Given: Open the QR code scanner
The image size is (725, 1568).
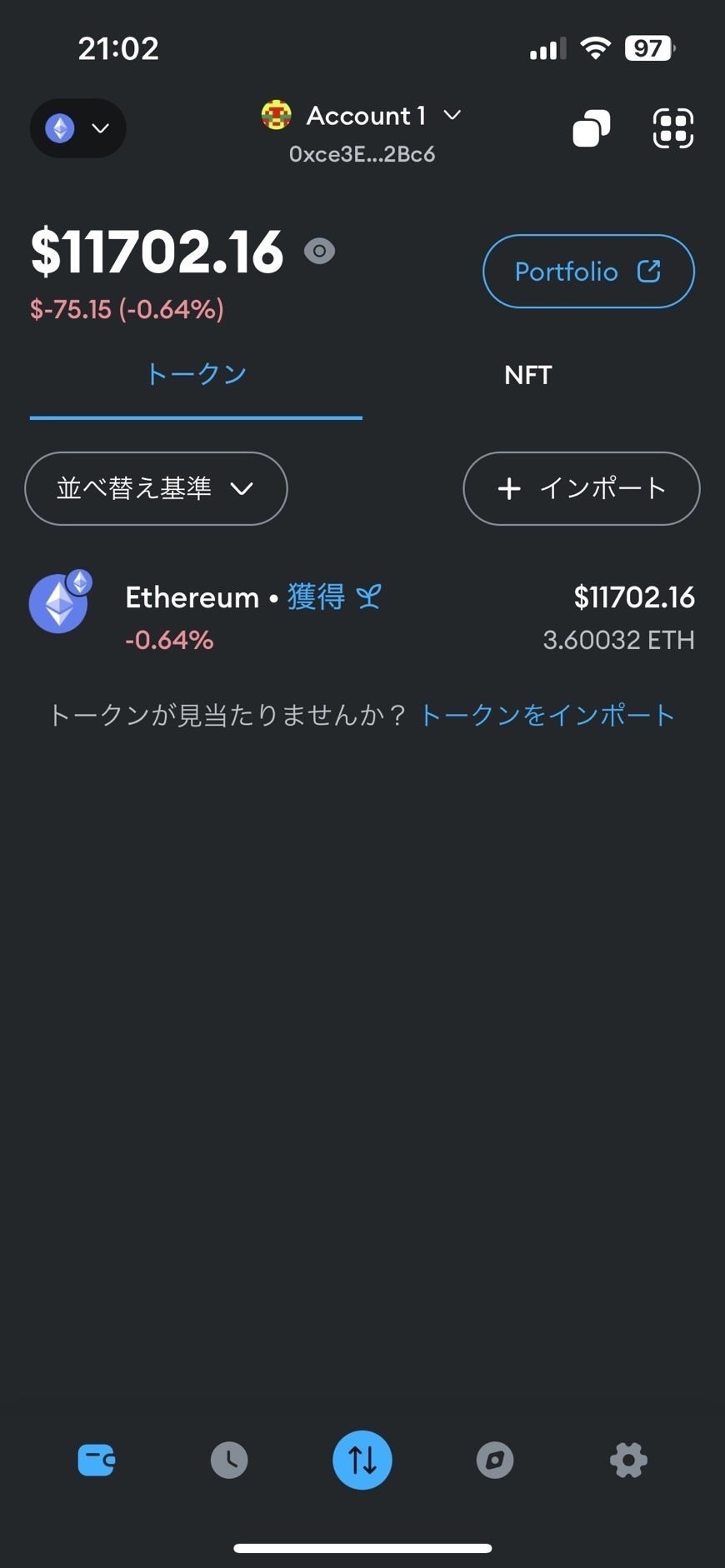Looking at the screenshot, I should 672,127.
